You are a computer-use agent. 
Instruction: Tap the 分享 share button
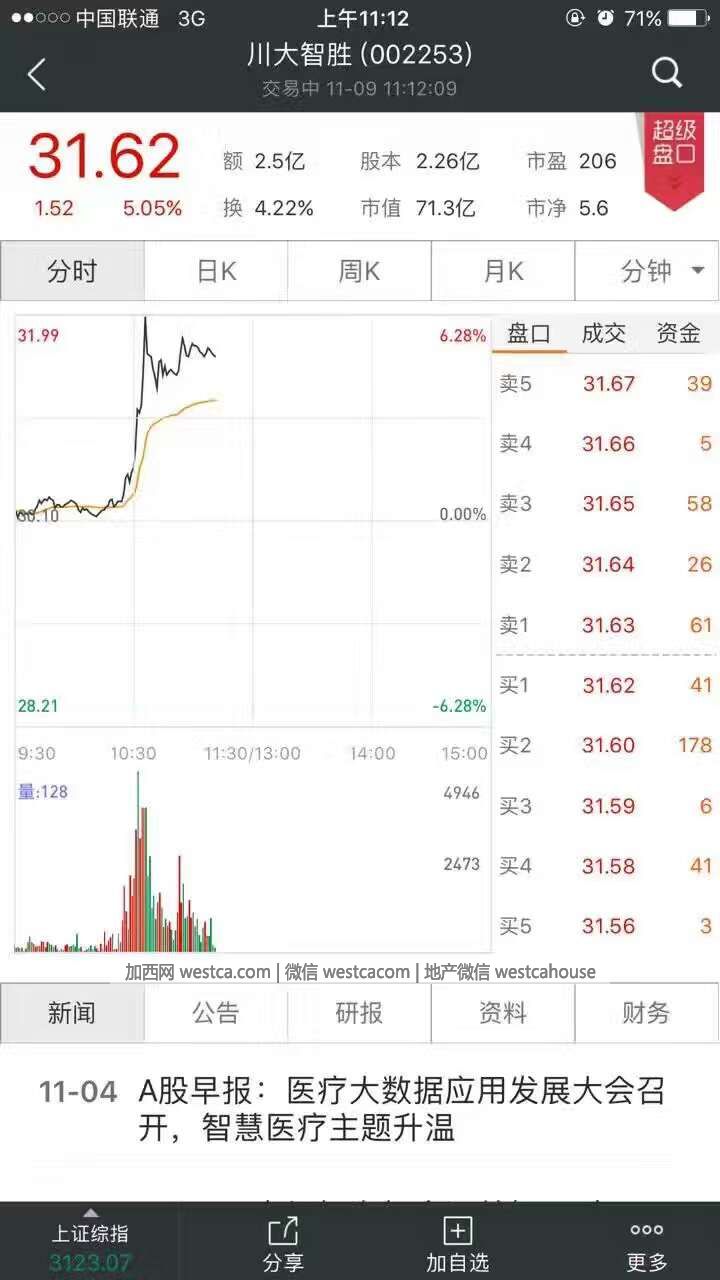point(283,1243)
